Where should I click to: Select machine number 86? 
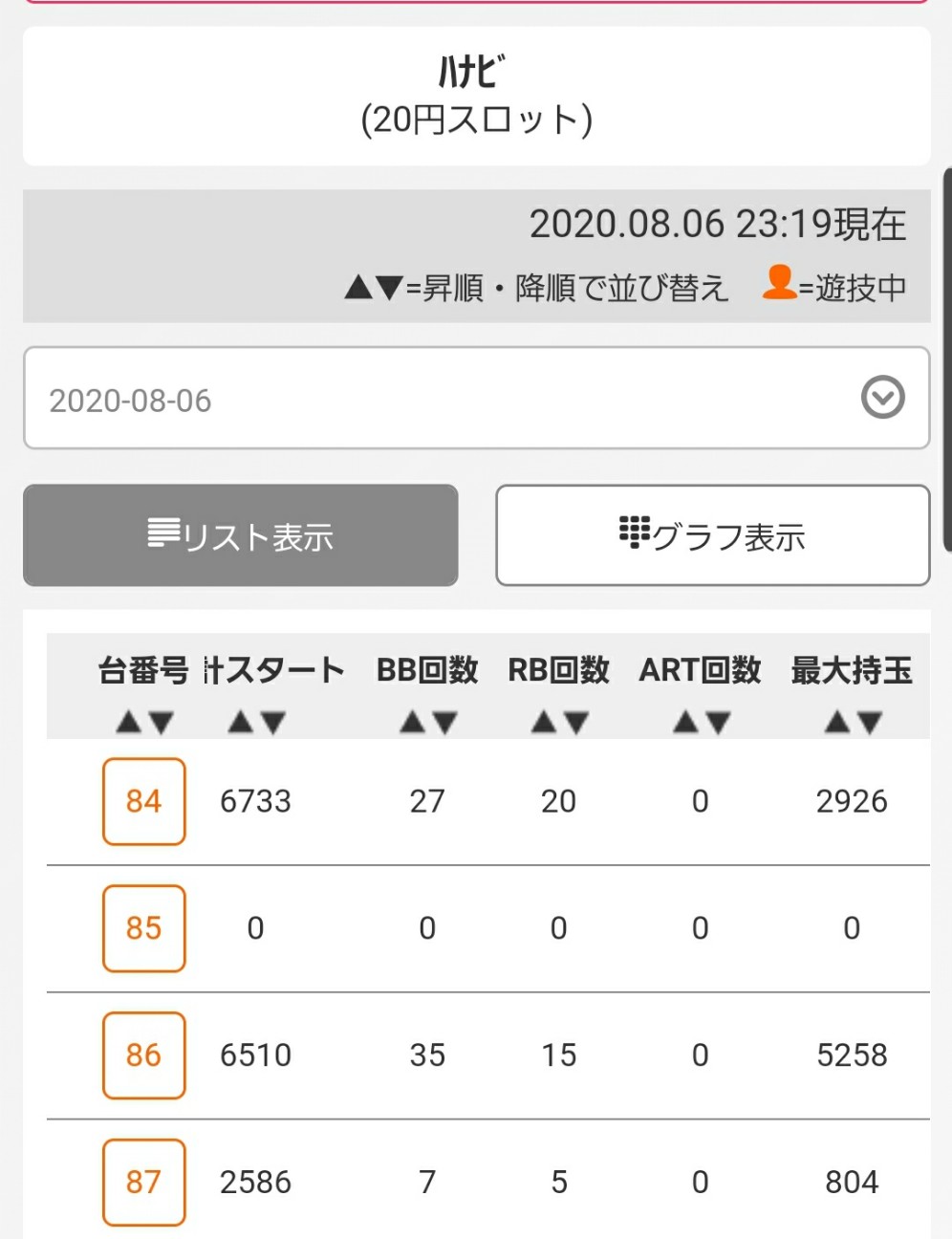click(143, 1055)
